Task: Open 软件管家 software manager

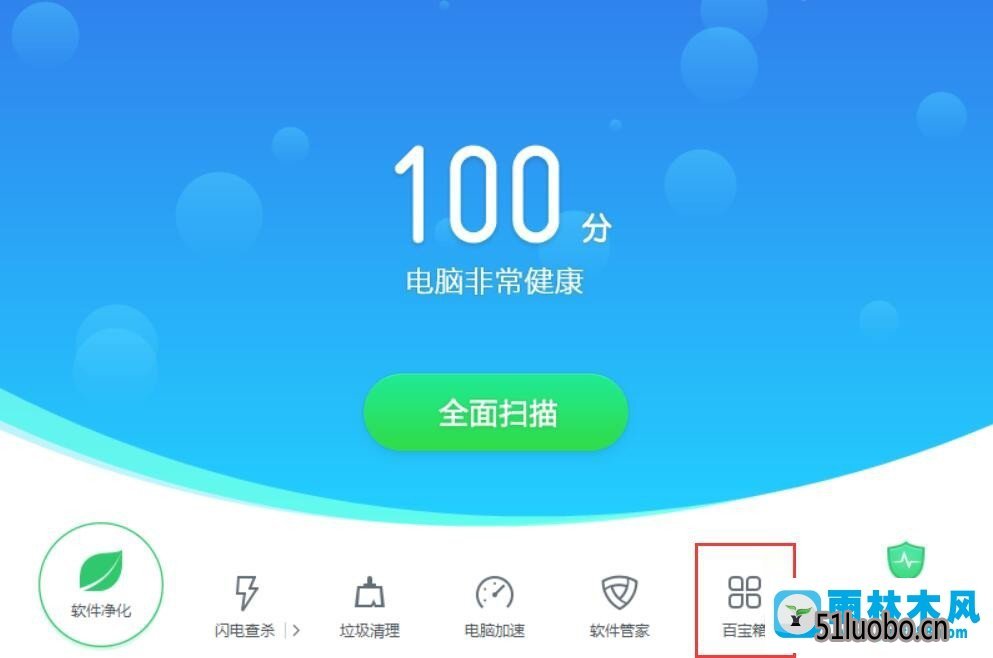Action: click(619, 604)
